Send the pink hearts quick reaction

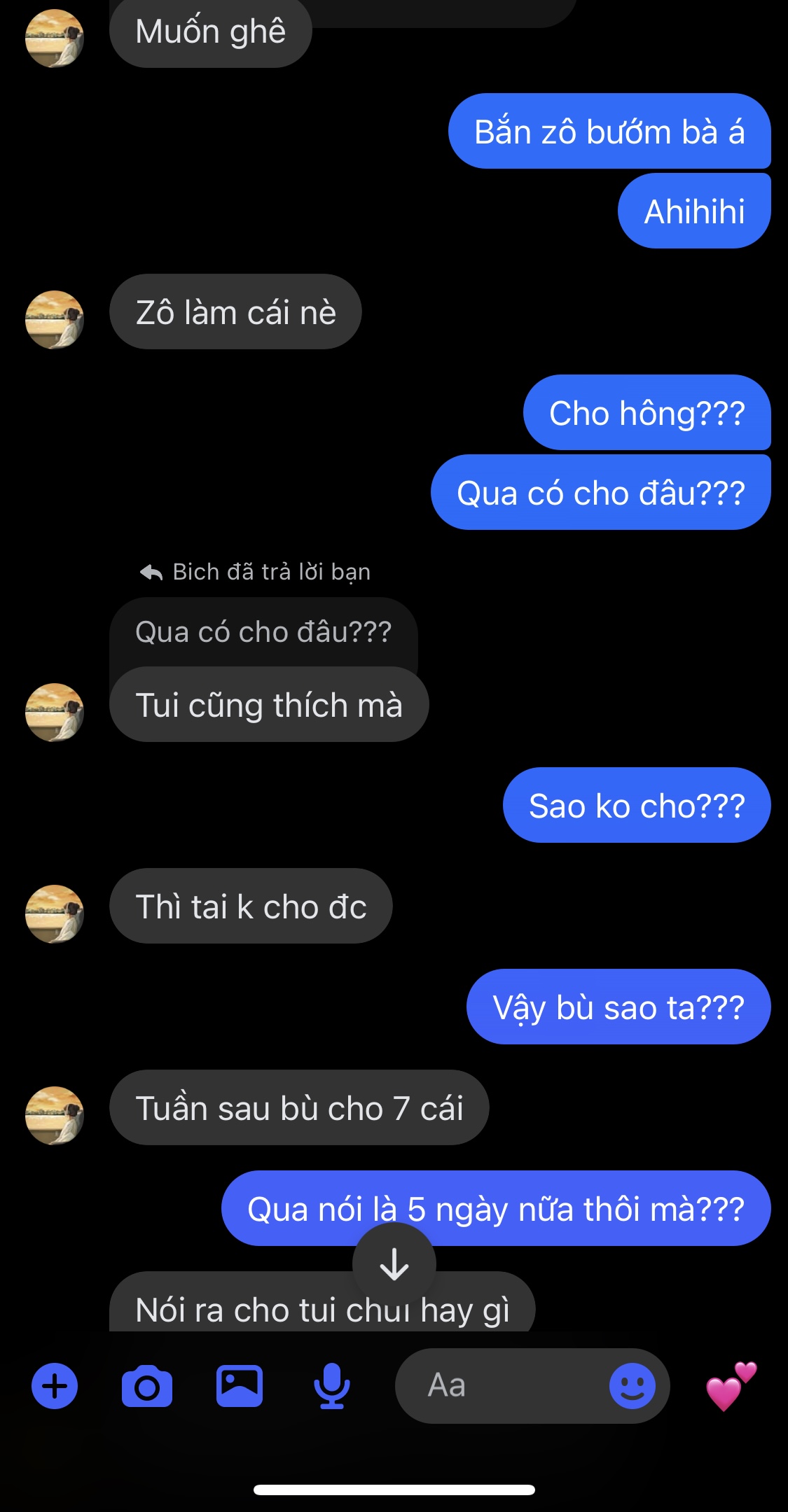click(730, 1386)
